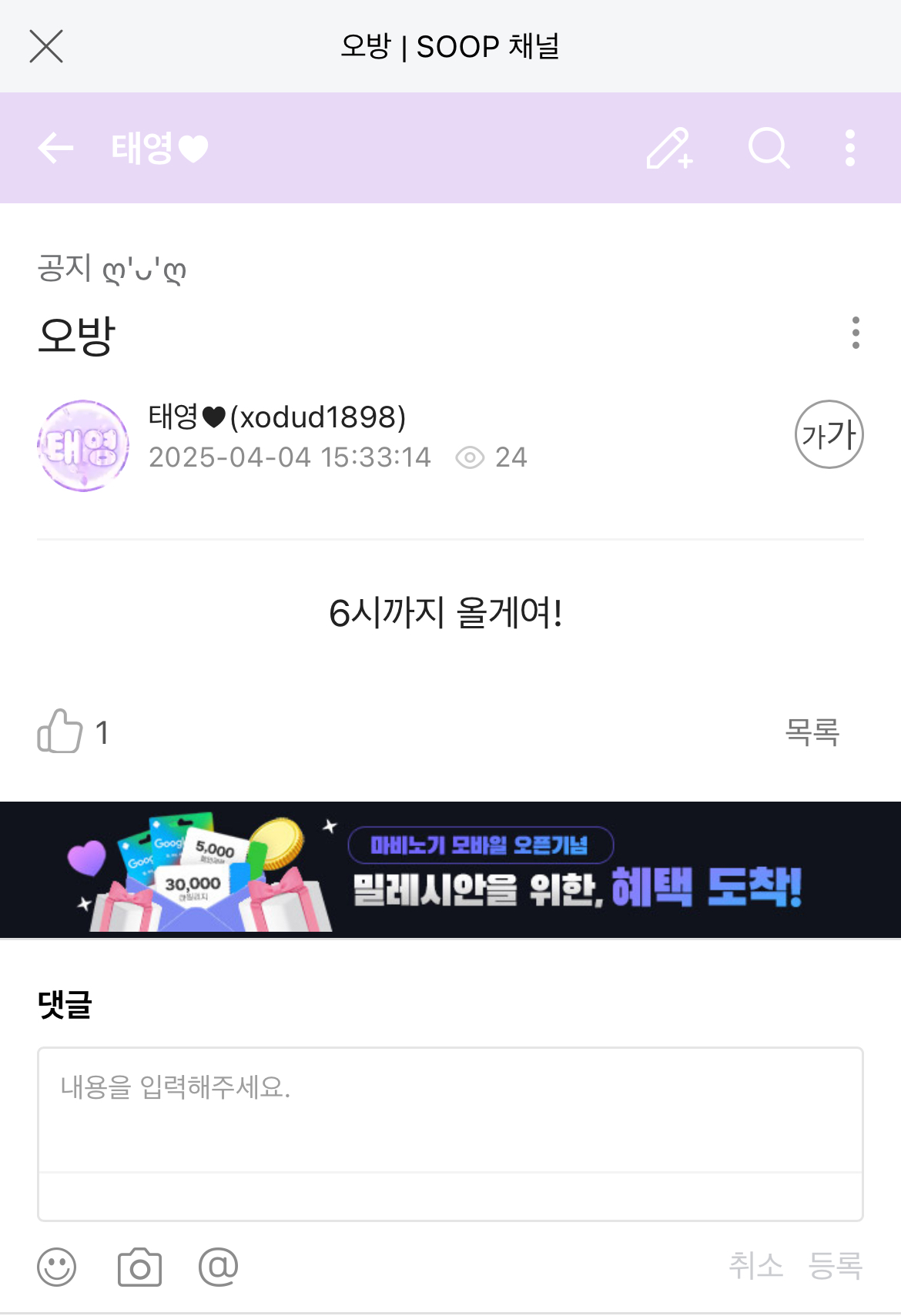
Task: Open the 마비노기 모바일 benefits banner
Action: point(450,869)
